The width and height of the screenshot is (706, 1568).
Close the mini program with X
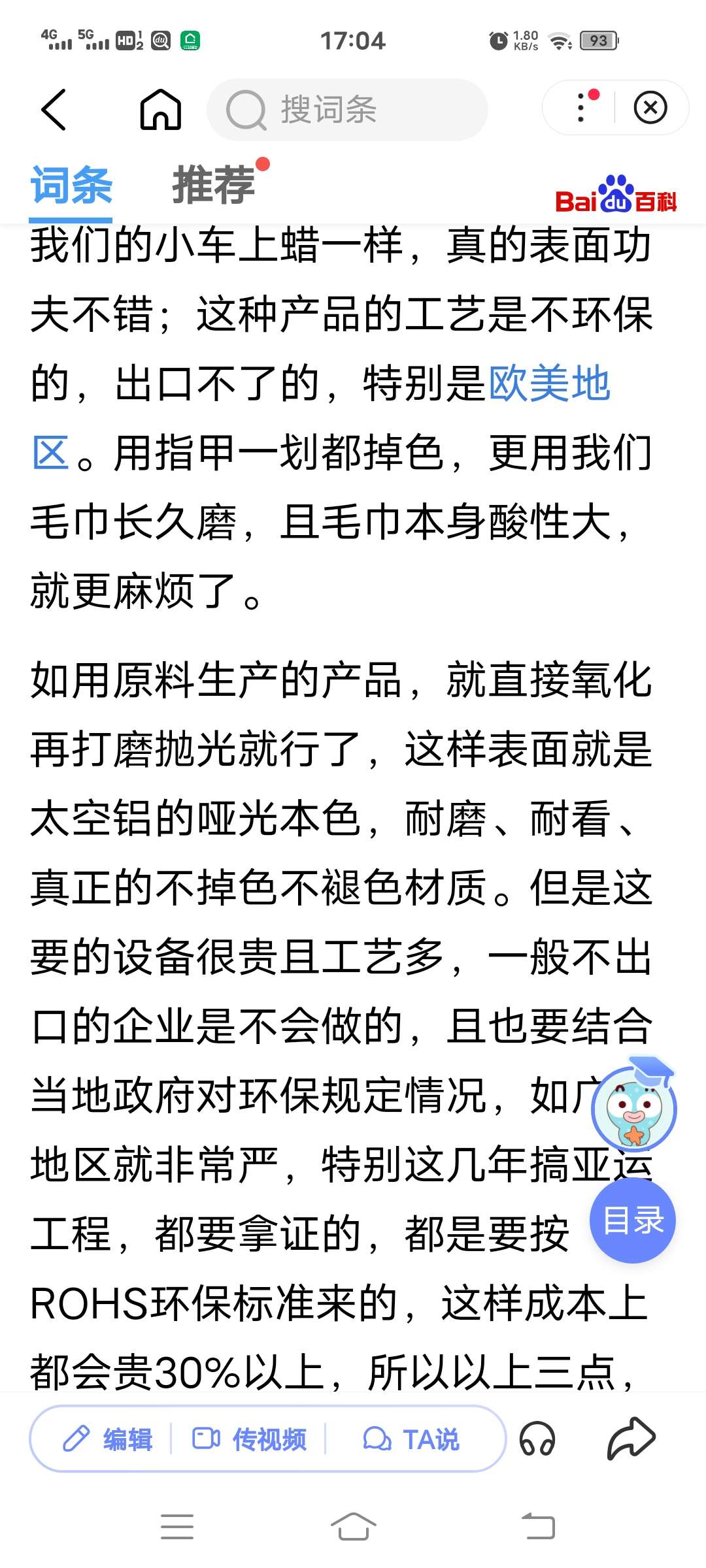[x=650, y=108]
